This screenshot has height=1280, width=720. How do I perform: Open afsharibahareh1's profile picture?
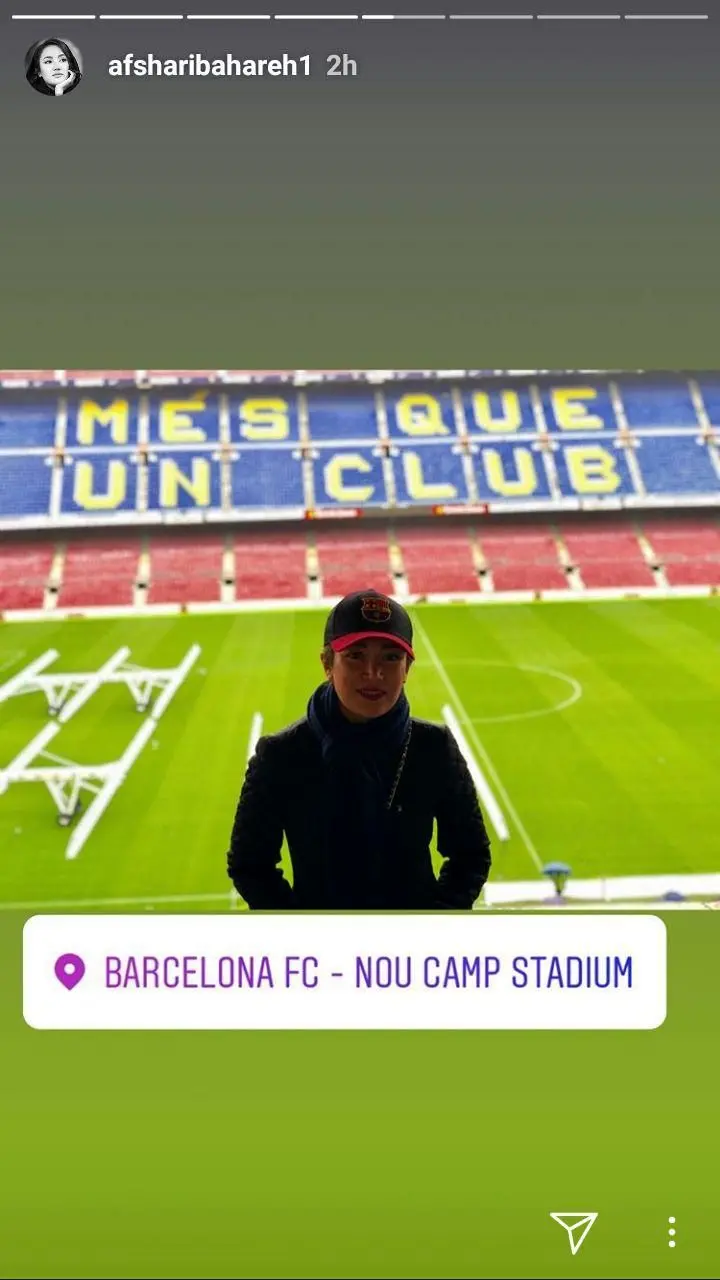coord(53,67)
